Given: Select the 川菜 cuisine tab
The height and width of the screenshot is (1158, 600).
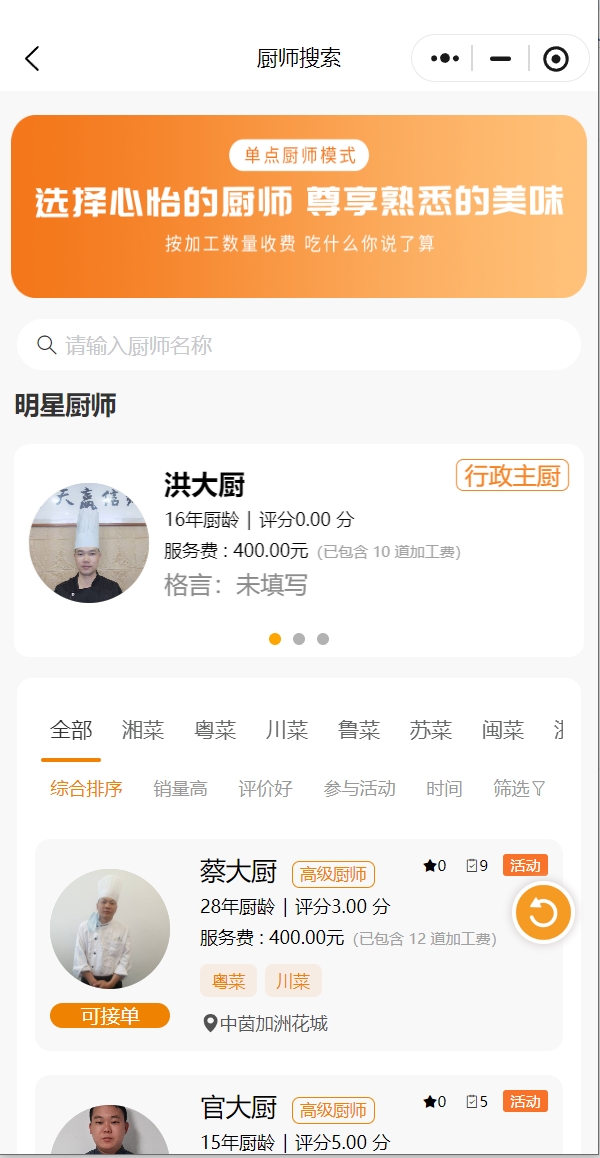Looking at the screenshot, I should coord(287,730).
